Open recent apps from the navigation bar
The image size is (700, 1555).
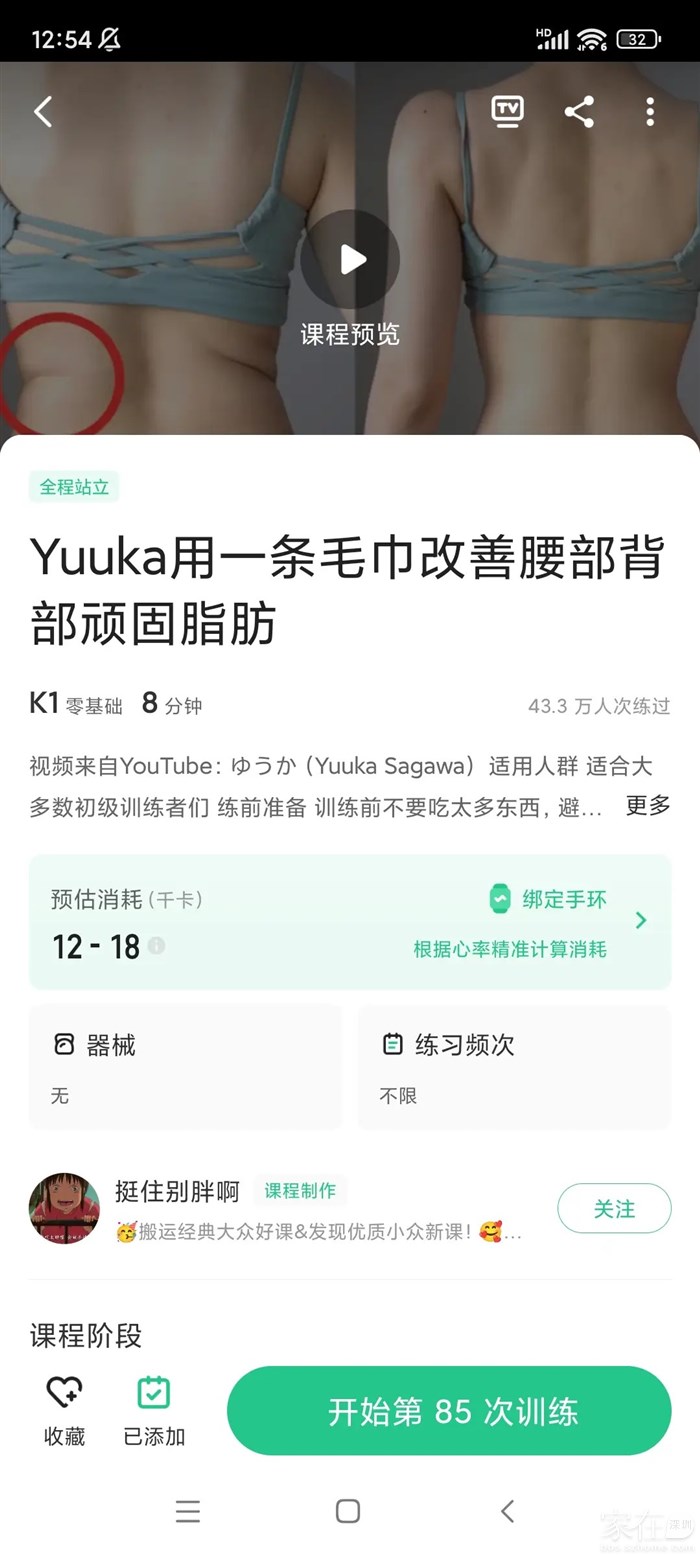(x=188, y=1511)
